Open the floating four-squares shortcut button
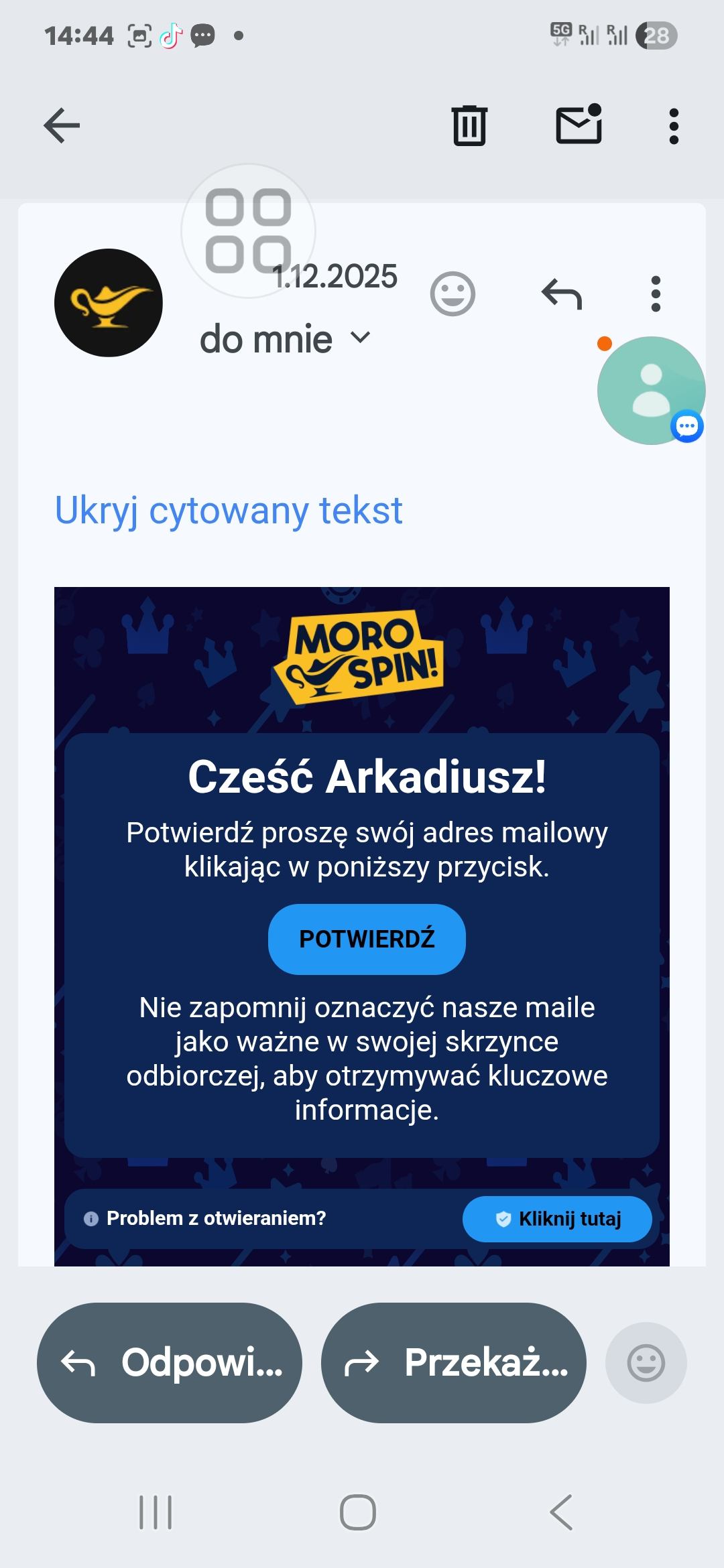Screen dimensions: 724x1568 pos(248,231)
